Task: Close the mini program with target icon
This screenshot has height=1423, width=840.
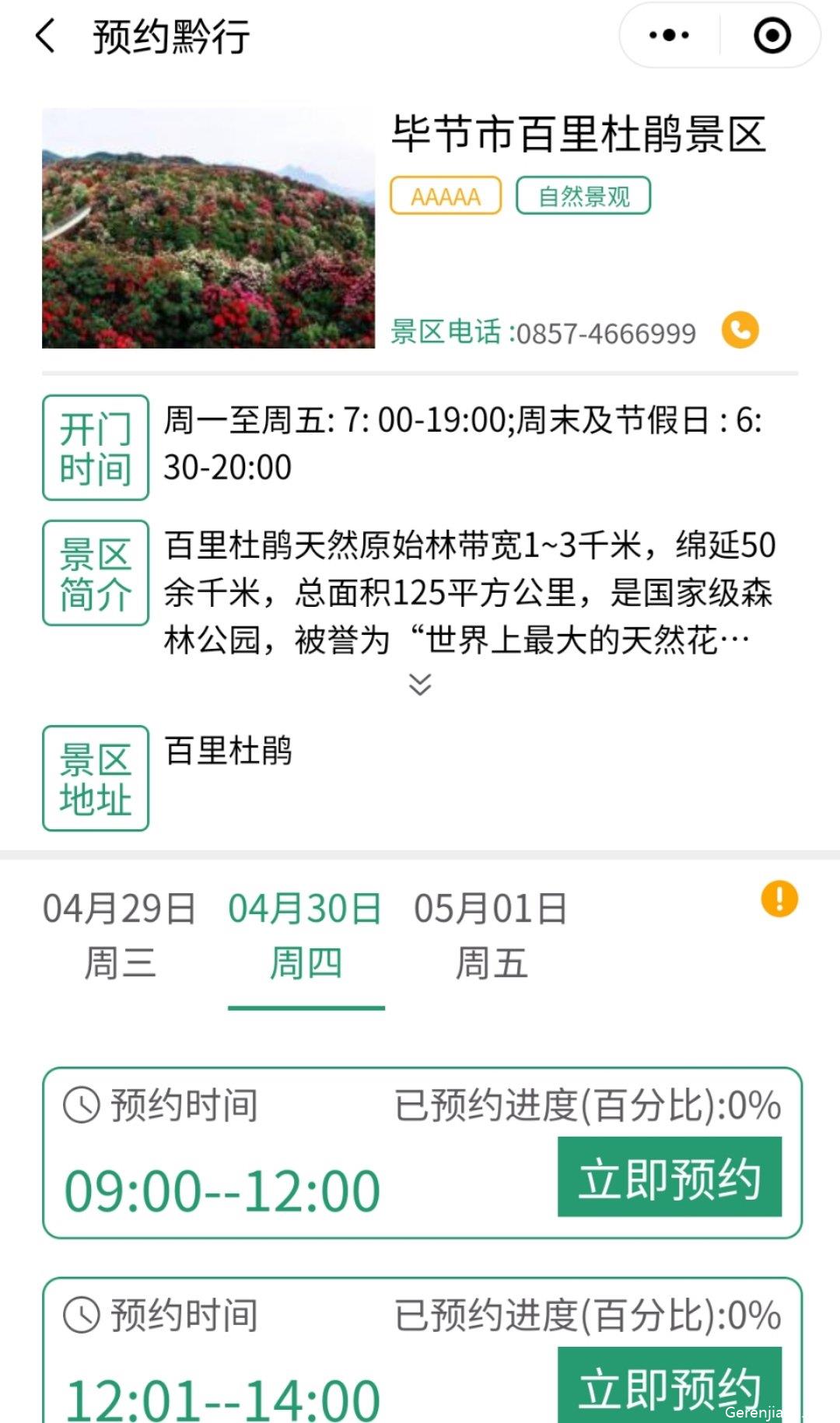Action: (772, 35)
